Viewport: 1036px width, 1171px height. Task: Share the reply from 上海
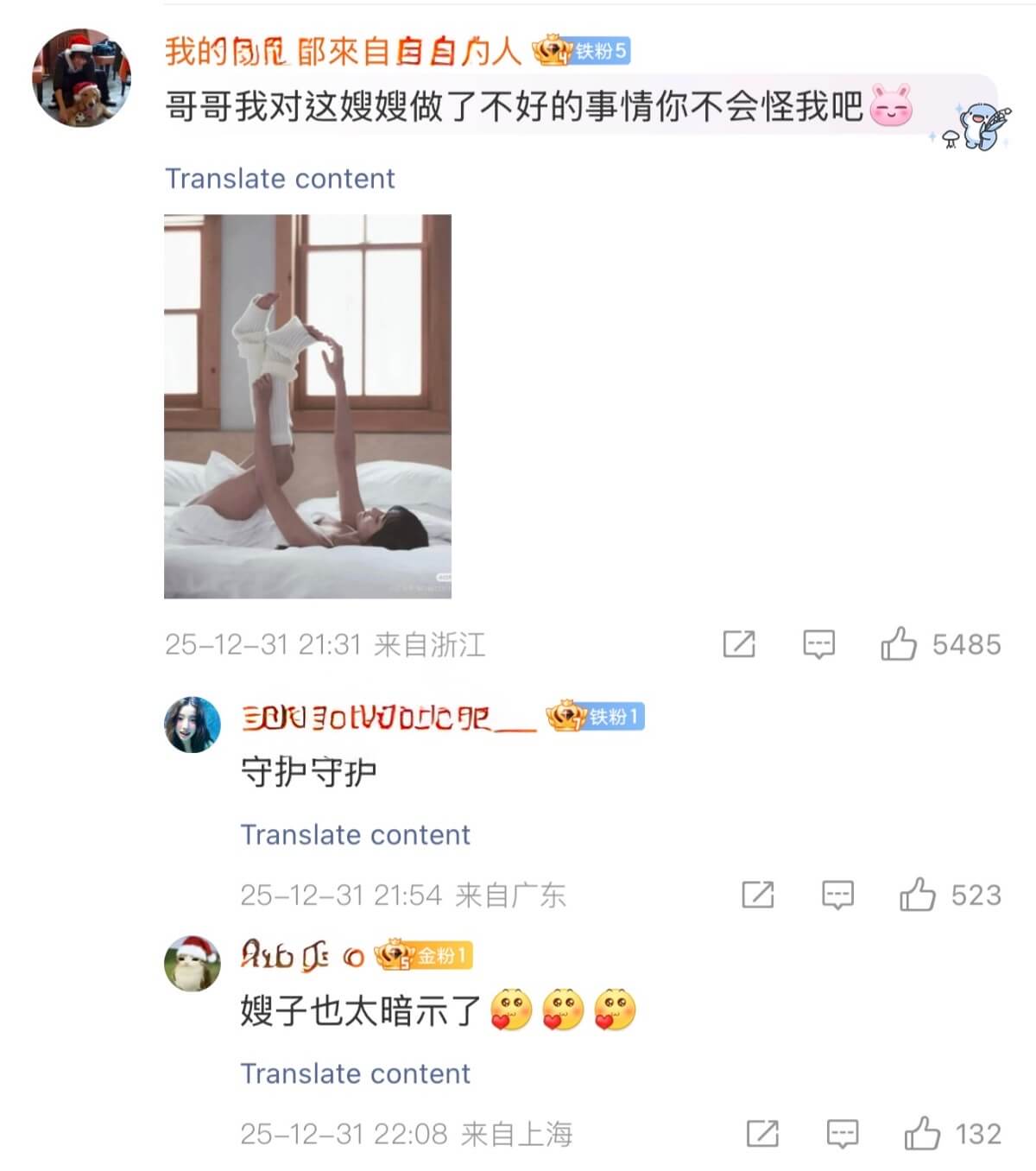pos(762,1134)
